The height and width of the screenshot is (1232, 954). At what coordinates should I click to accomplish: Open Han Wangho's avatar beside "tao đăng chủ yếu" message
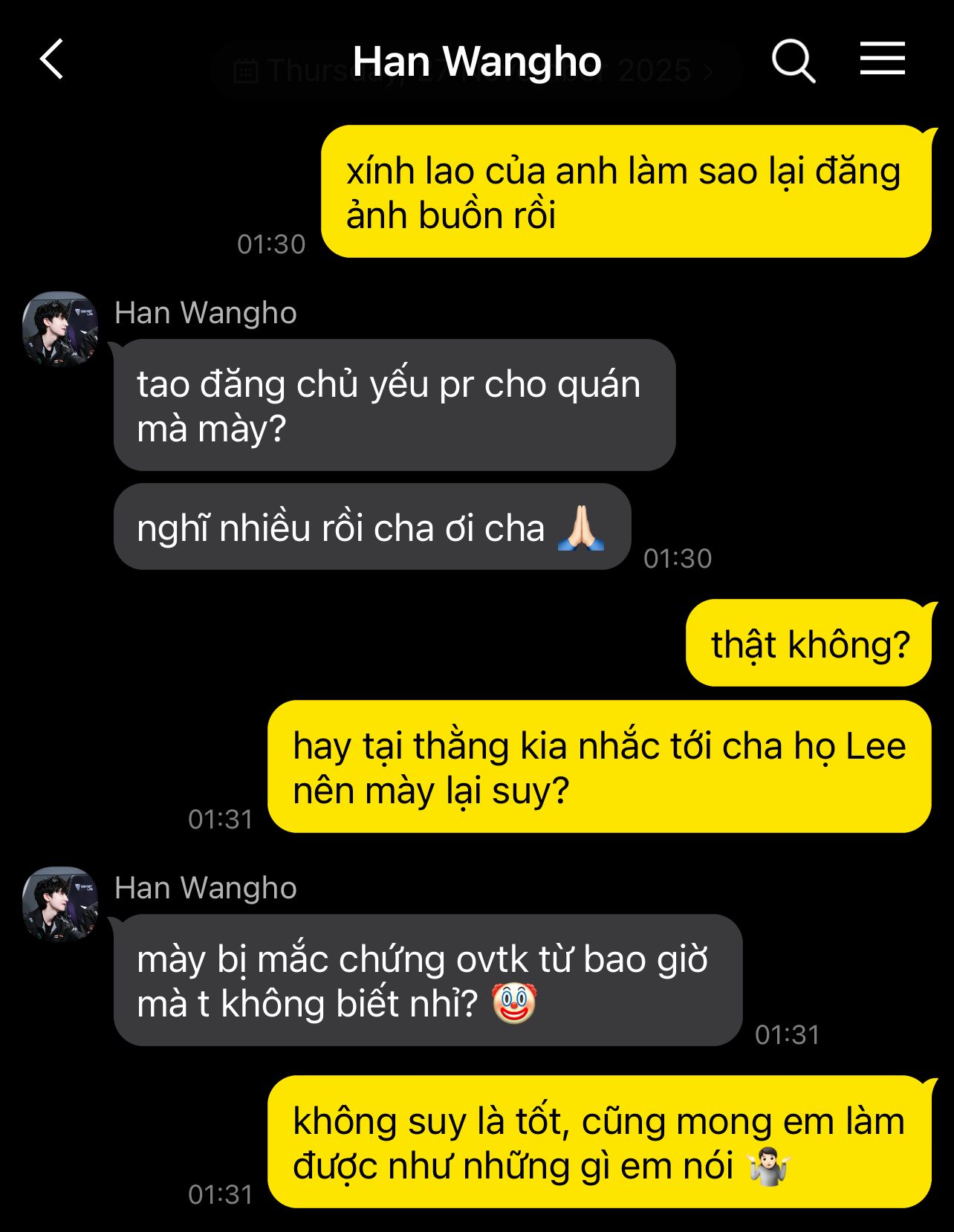coord(60,329)
